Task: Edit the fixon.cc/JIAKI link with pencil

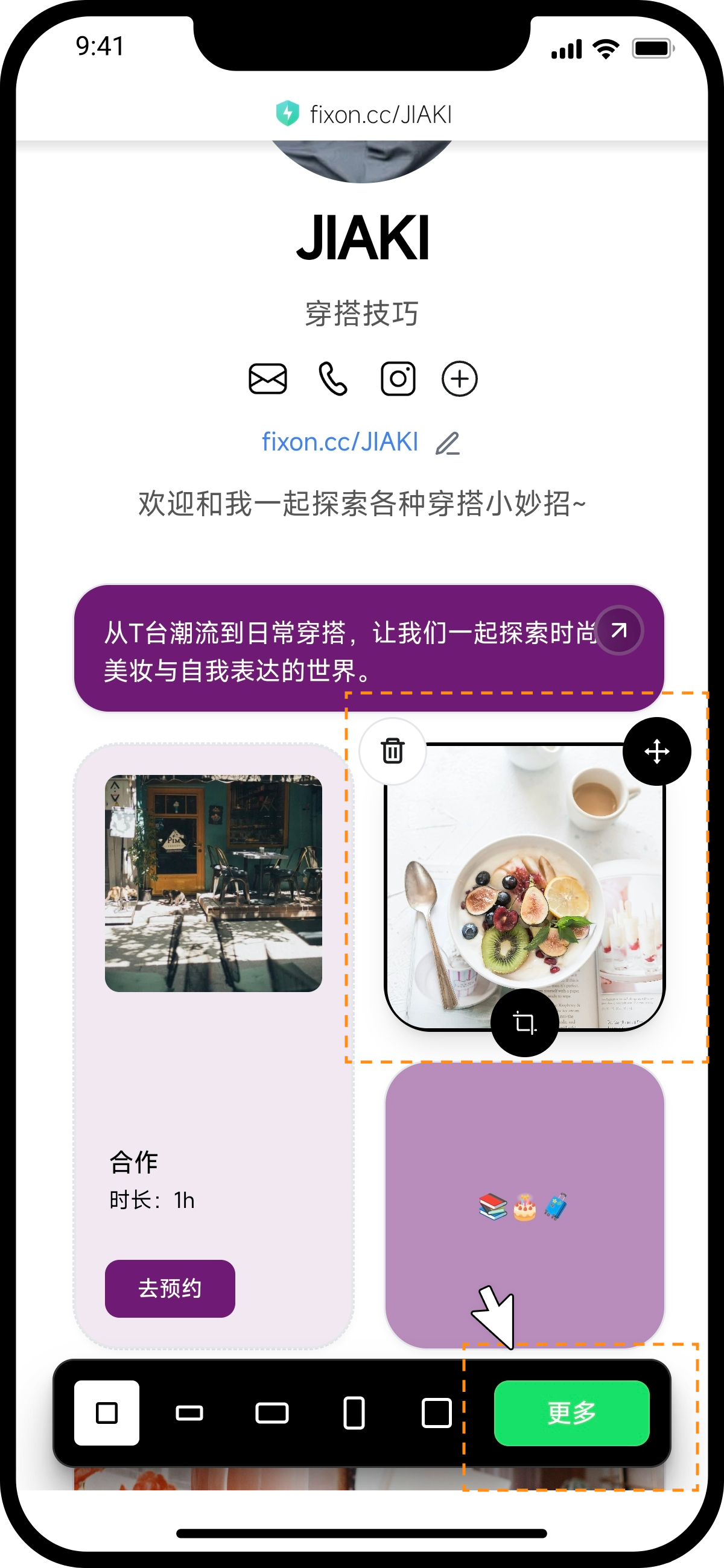Action: [x=448, y=443]
